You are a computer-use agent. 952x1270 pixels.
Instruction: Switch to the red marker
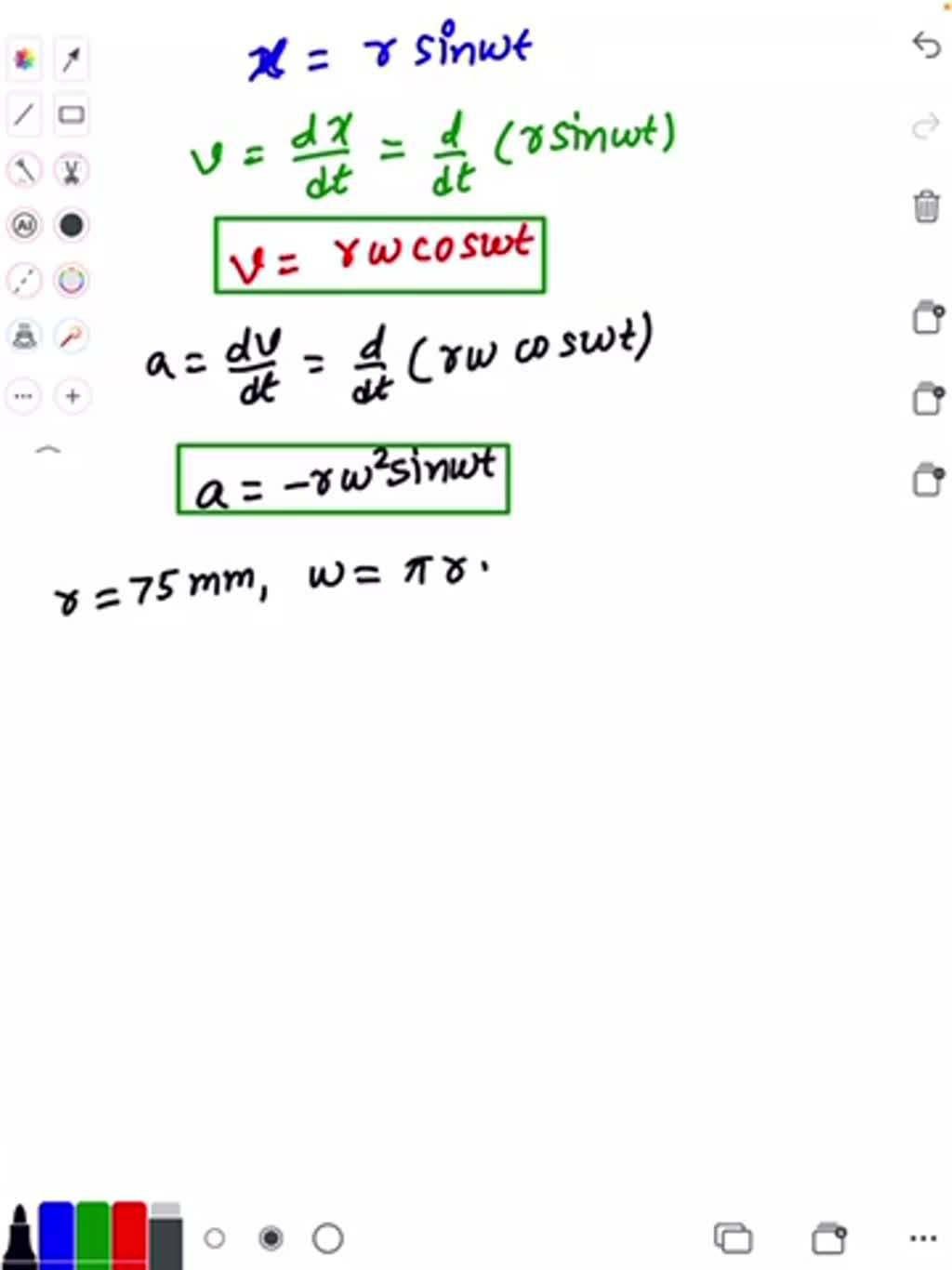click(129, 1235)
